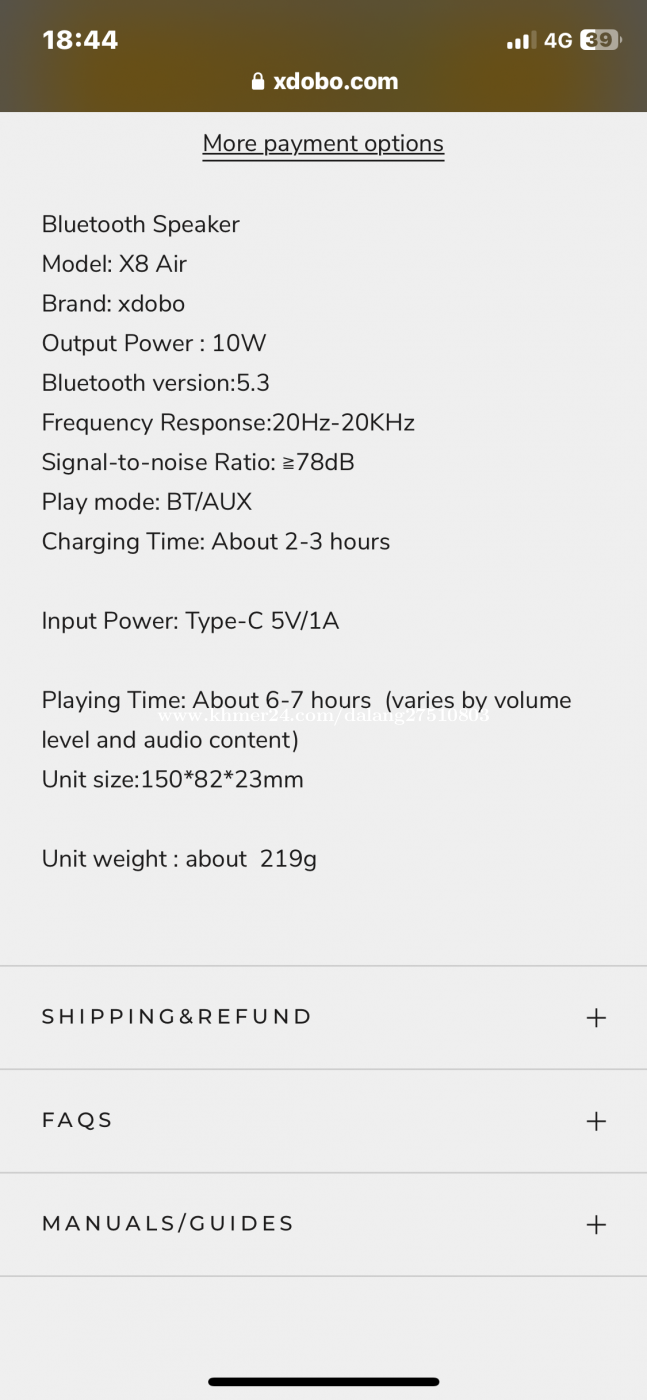The height and width of the screenshot is (1400, 647).
Task: Expand the Shipping&Refund section
Action: [x=323, y=1017]
